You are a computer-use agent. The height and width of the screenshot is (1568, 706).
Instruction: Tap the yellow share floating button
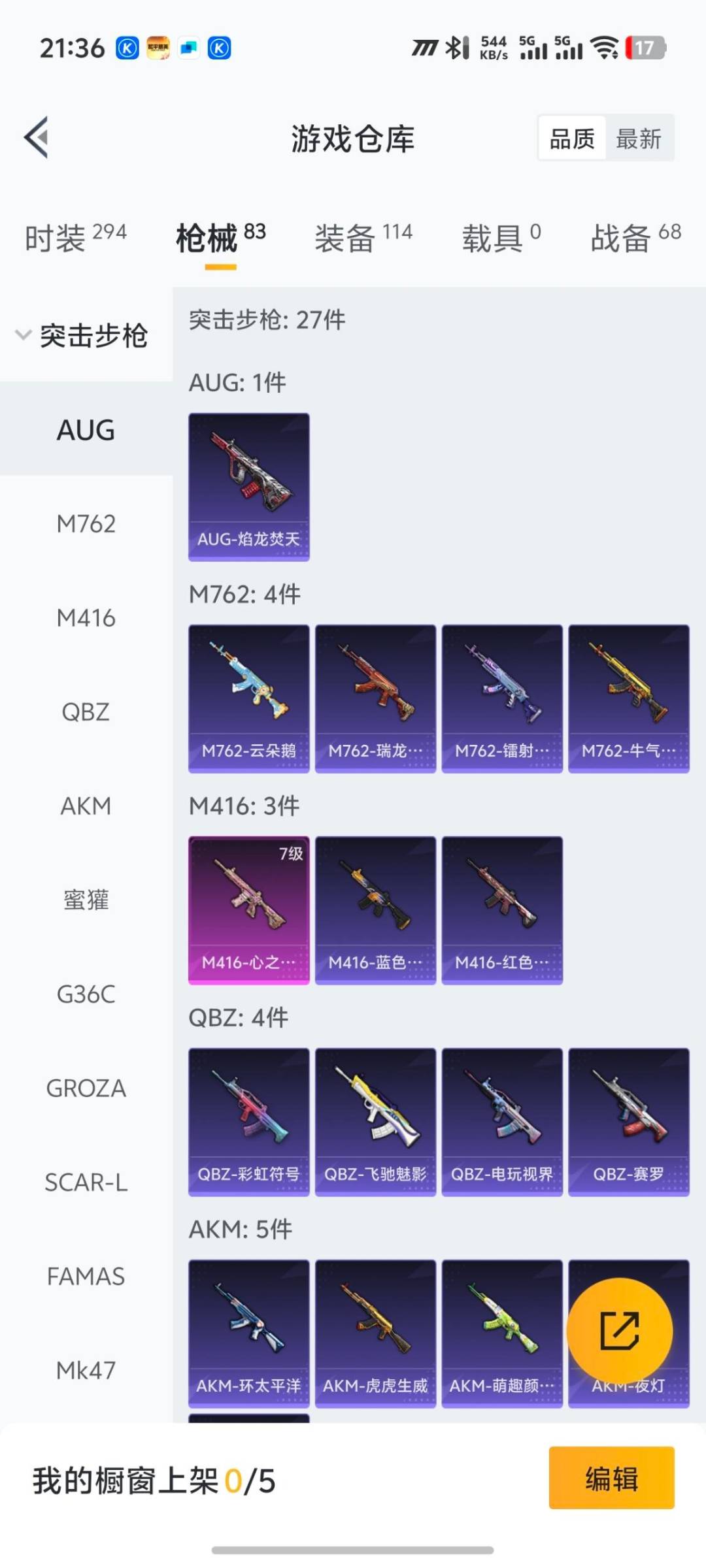pos(619,1330)
